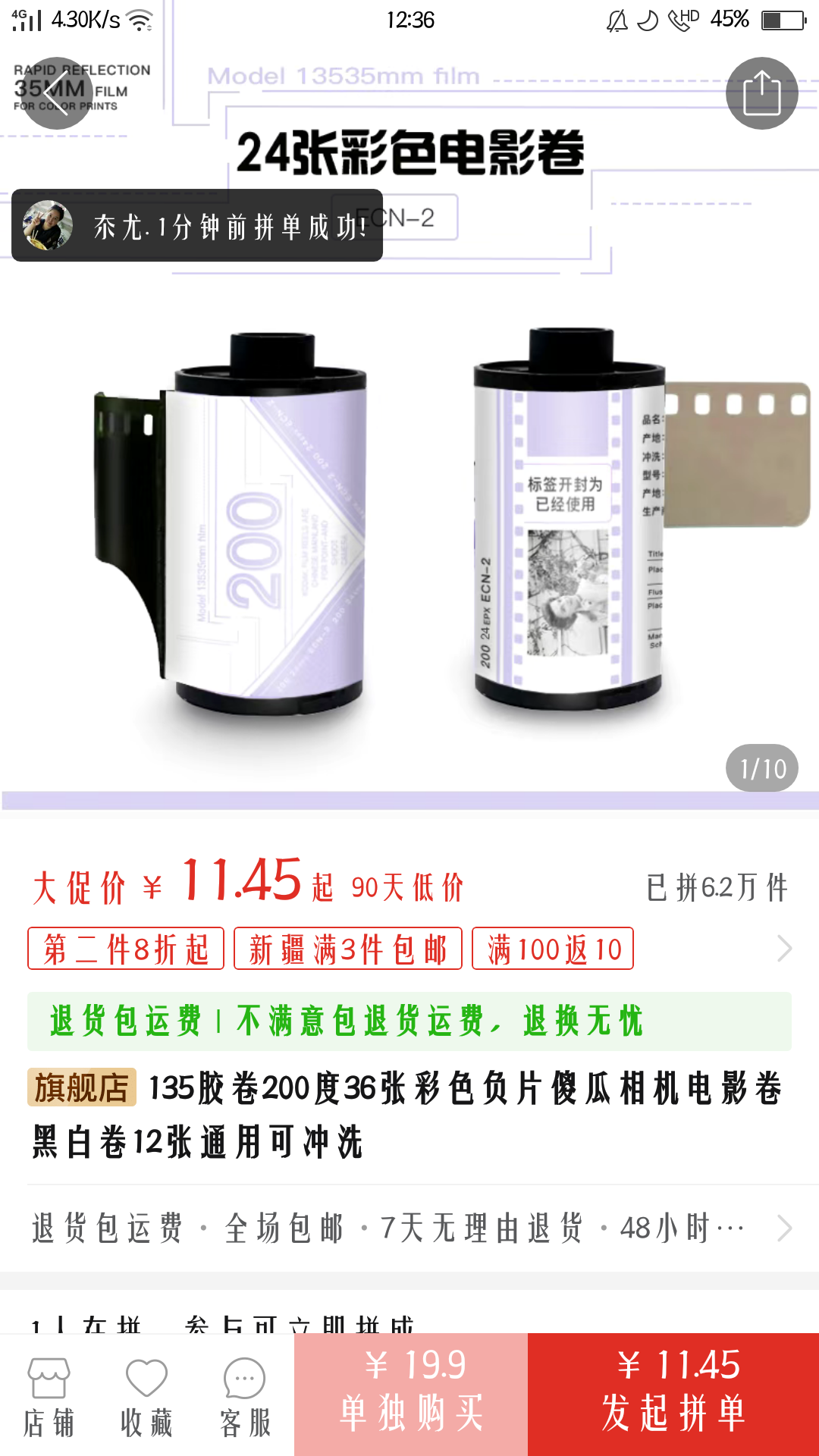Go back using the top-left arrow
This screenshot has height=1456, width=819.
point(57,93)
